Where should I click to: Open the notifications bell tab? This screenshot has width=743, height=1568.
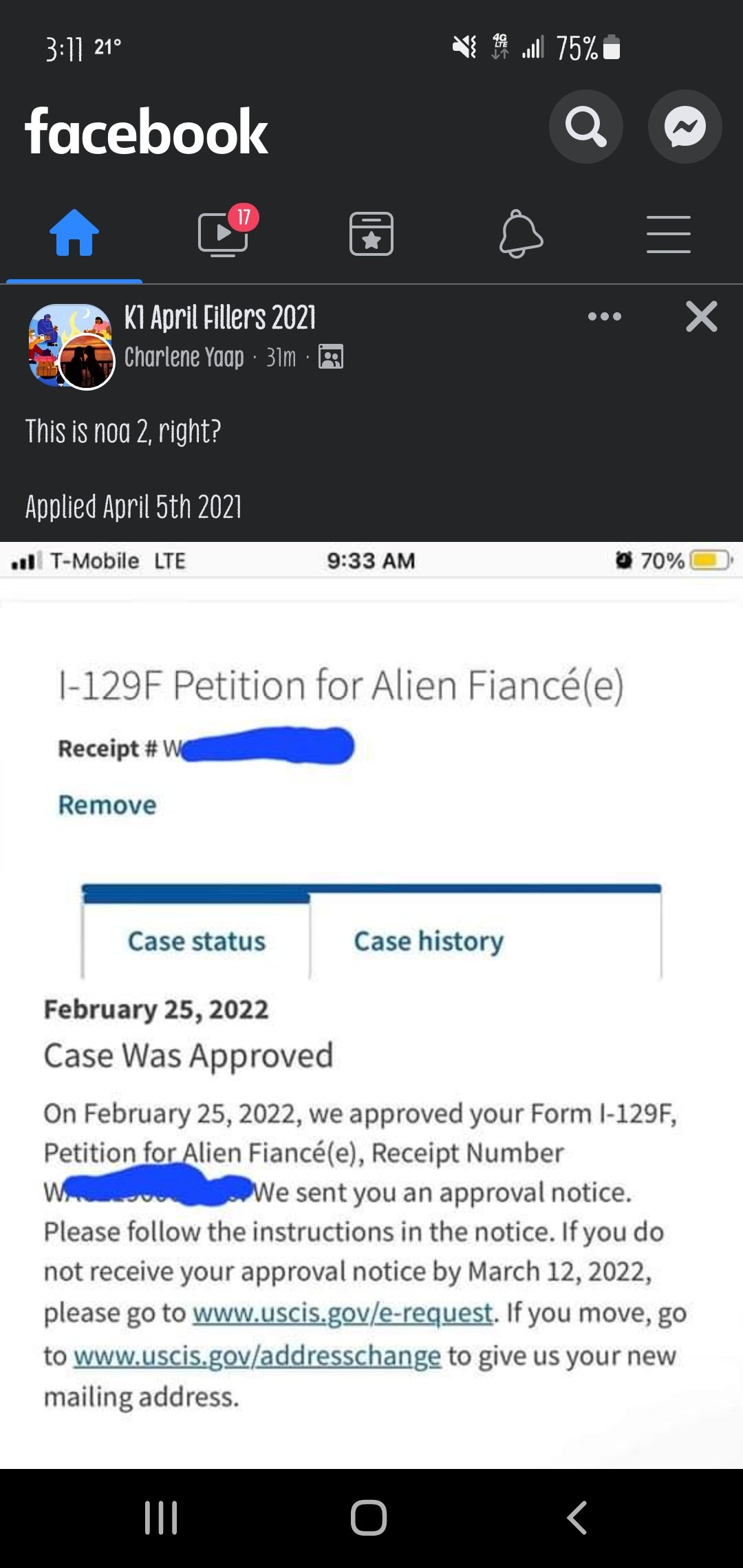520,234
